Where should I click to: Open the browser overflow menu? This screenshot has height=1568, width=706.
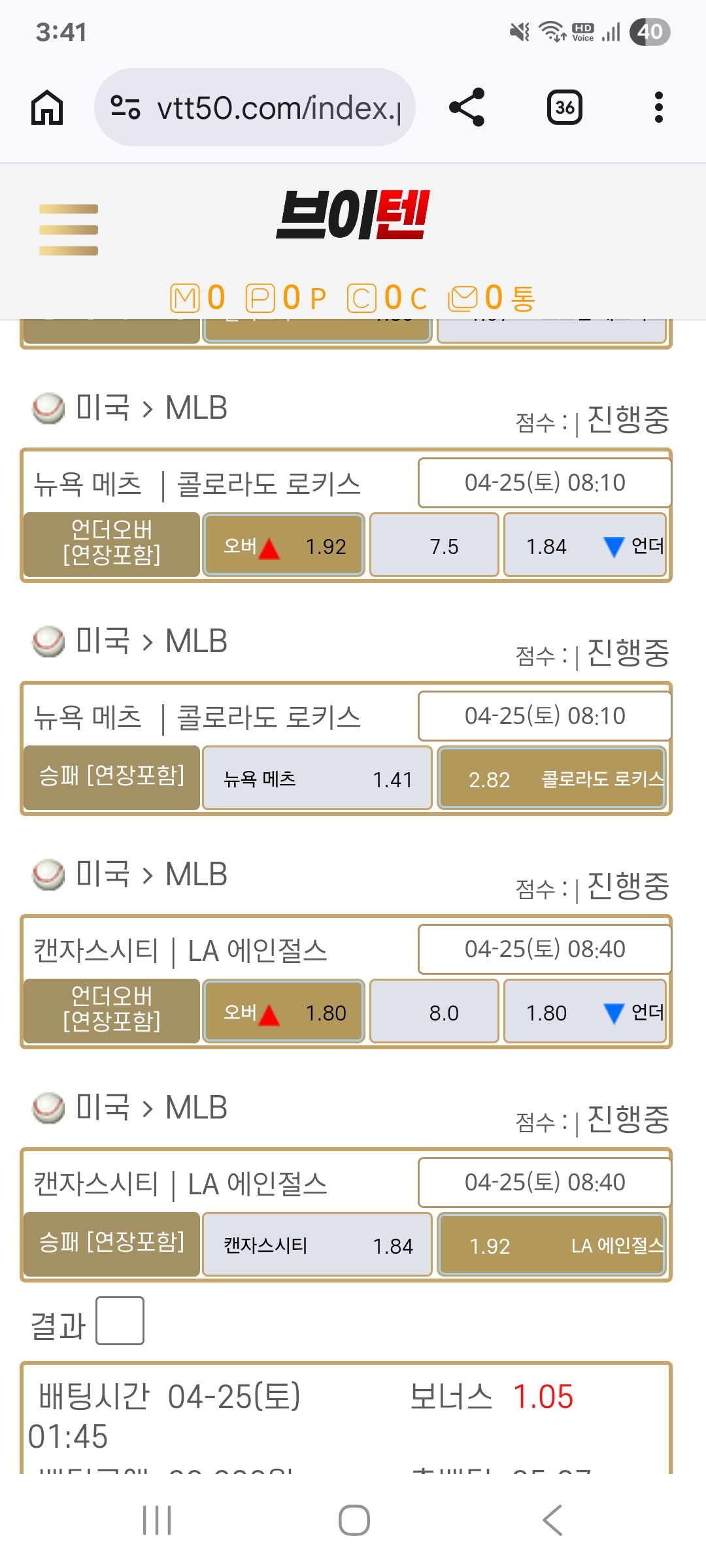tap(658, 108)
